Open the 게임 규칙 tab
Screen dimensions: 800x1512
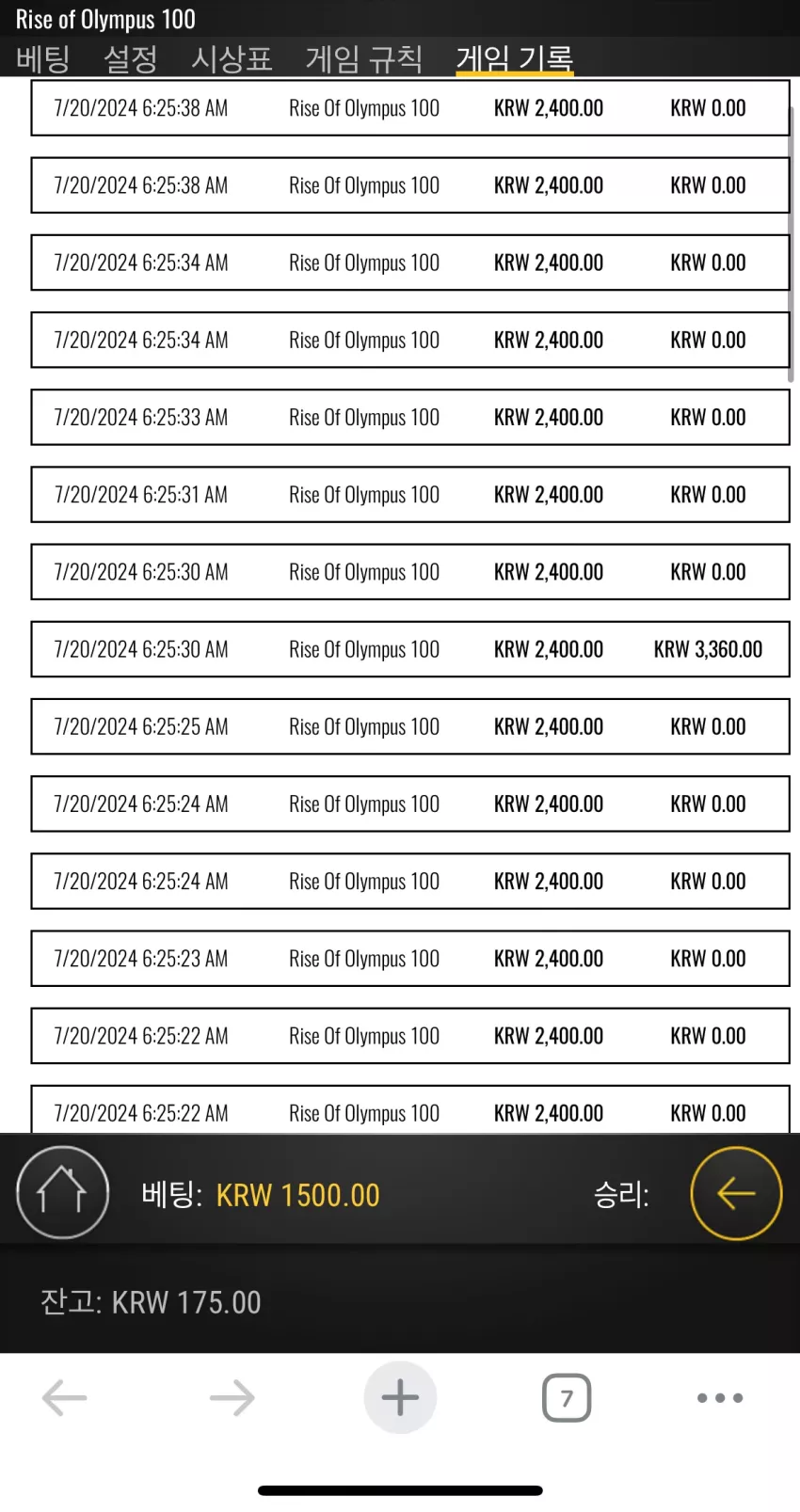(x=364, y=59)
